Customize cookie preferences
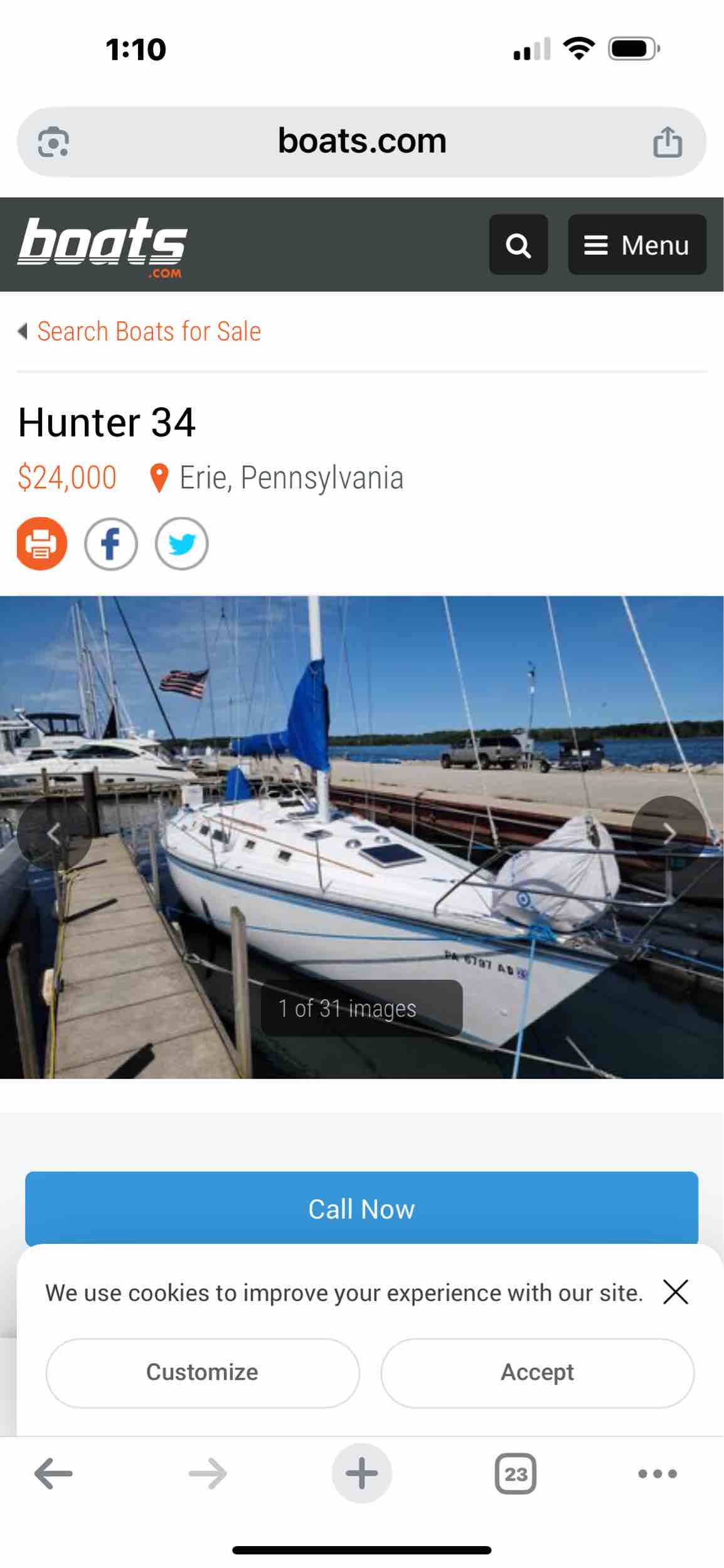The image size is (724, 1568). pos(202,1372)
